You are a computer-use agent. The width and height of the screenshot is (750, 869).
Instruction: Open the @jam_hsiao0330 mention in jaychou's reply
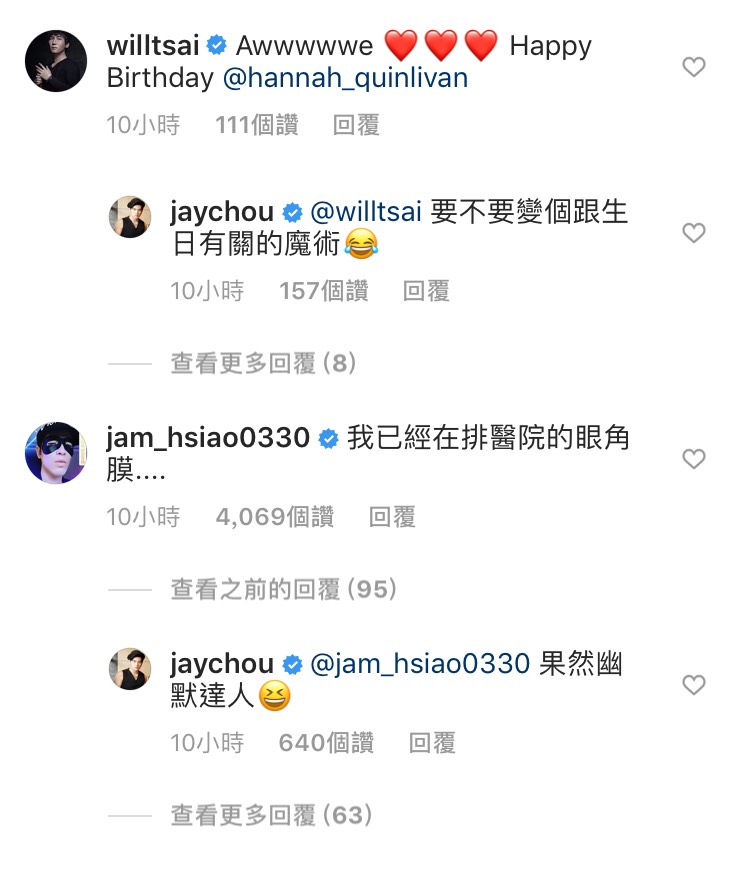tap(420, 663)
